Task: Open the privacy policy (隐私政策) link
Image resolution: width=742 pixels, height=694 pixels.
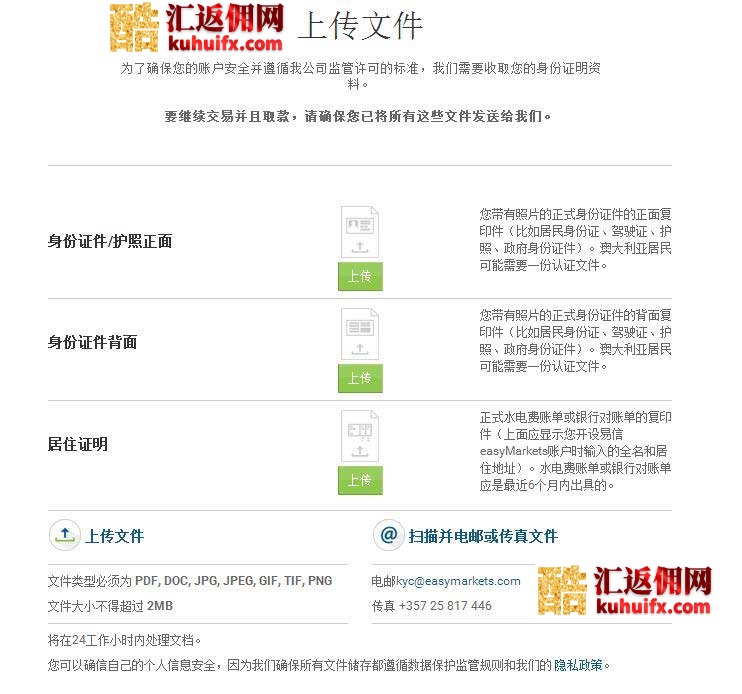Action: [x=579, y=665]
